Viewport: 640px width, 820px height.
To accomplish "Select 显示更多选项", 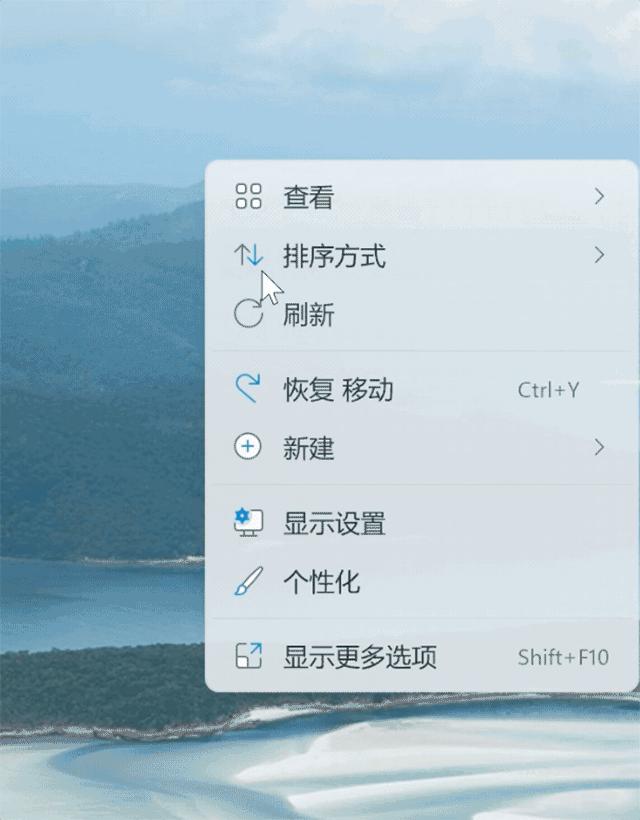I will 360,657.
